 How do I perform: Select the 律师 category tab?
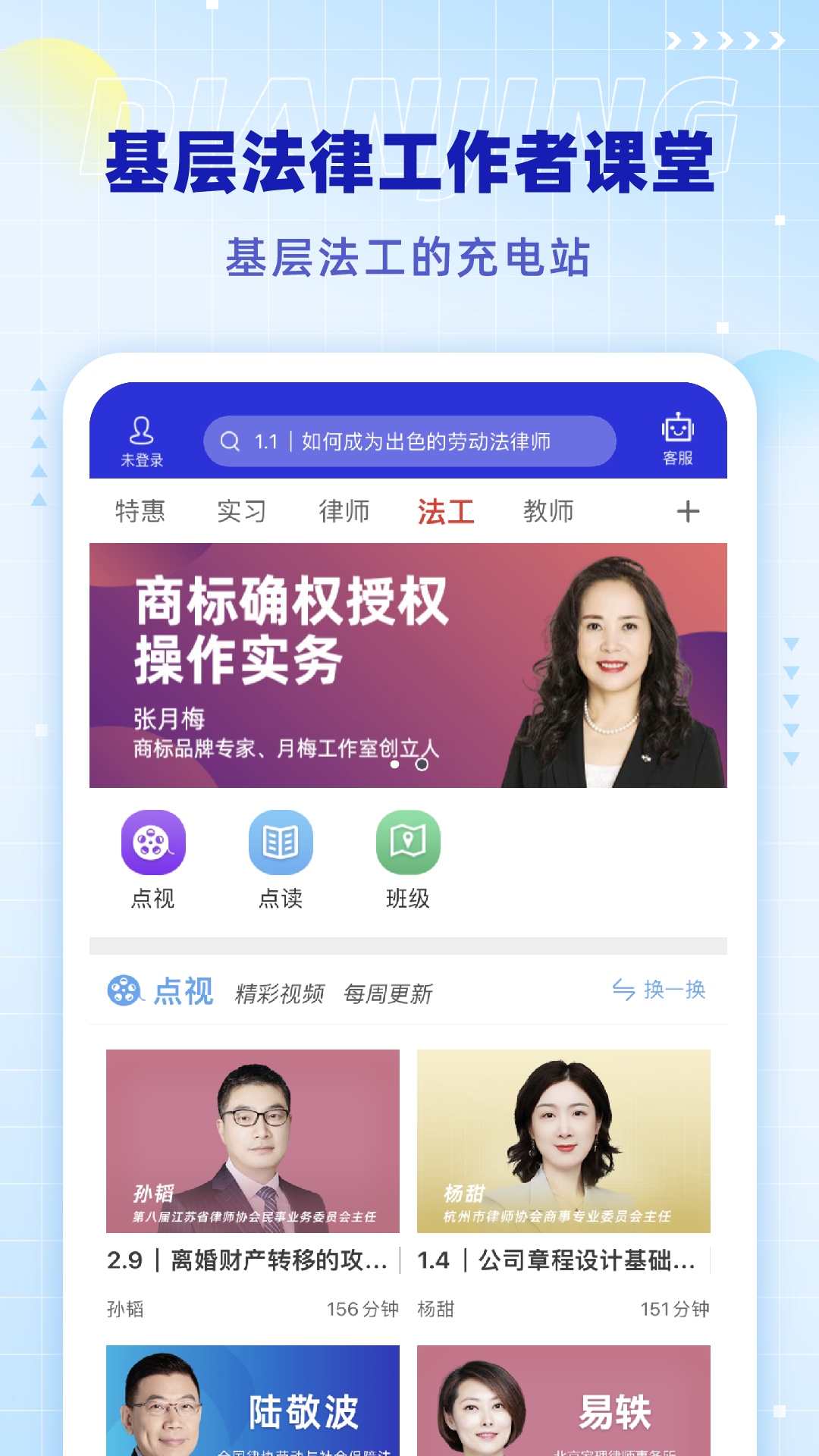pos(343,510)
